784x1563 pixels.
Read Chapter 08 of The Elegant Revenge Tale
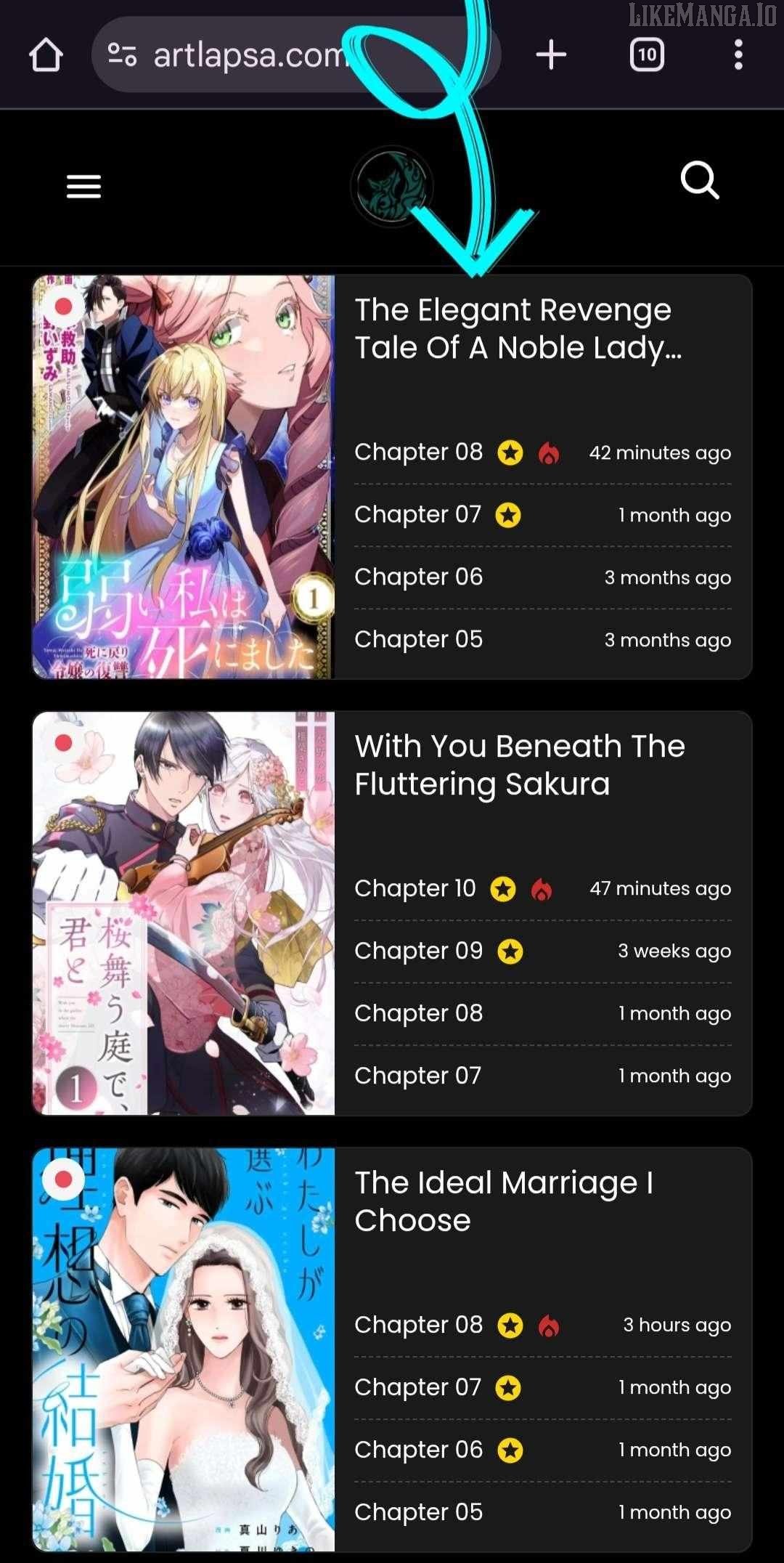(x=418, y=452)
